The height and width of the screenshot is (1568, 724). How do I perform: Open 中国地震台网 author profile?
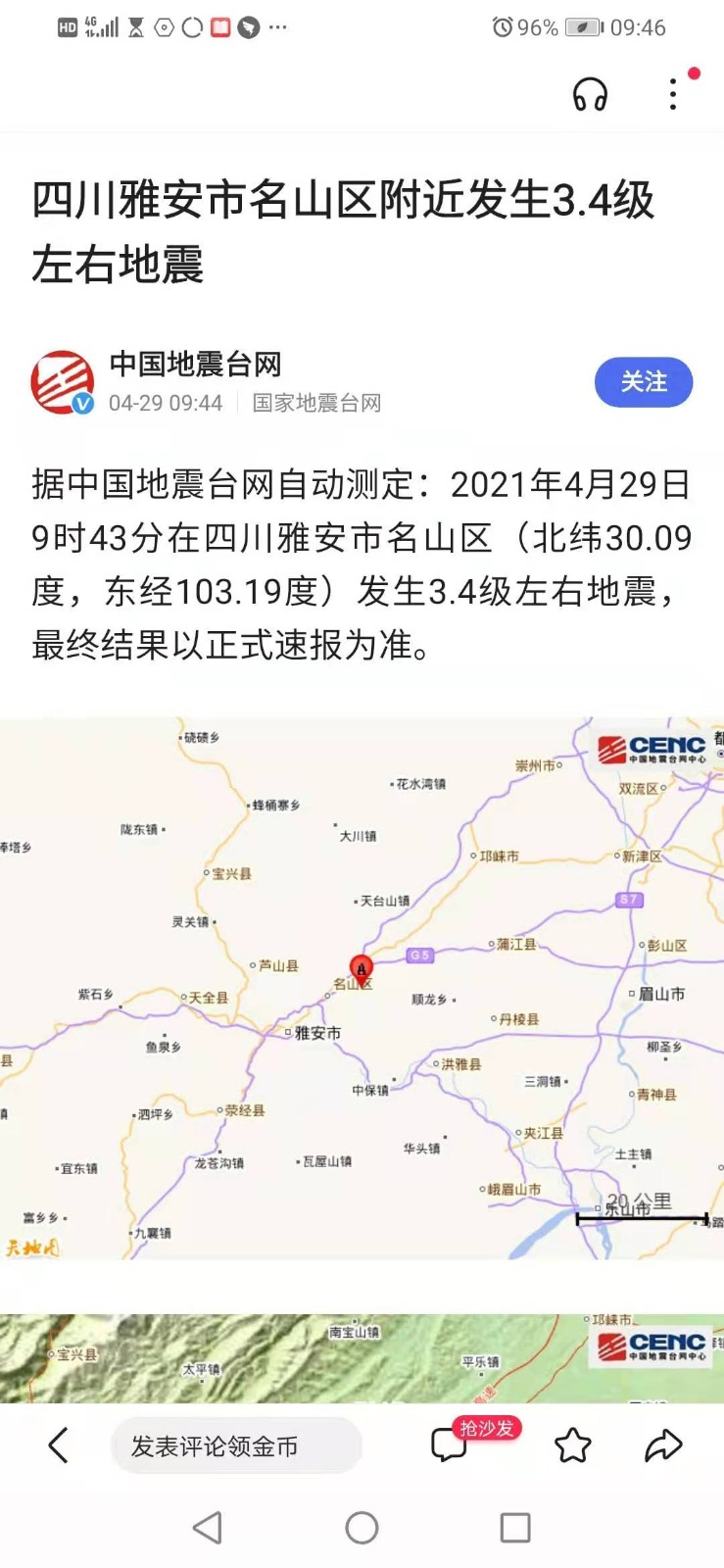point(195,365)
